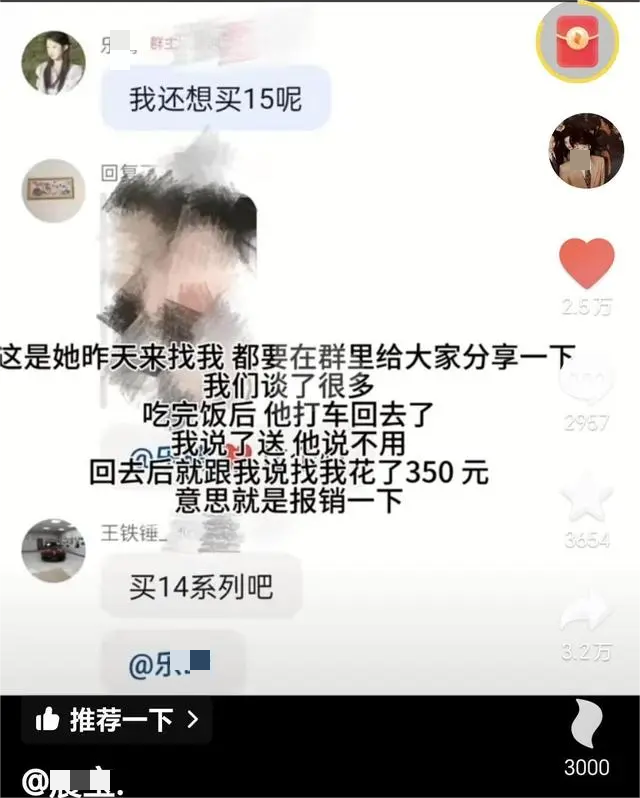Like this video with the heart

[x=586, y=265]
